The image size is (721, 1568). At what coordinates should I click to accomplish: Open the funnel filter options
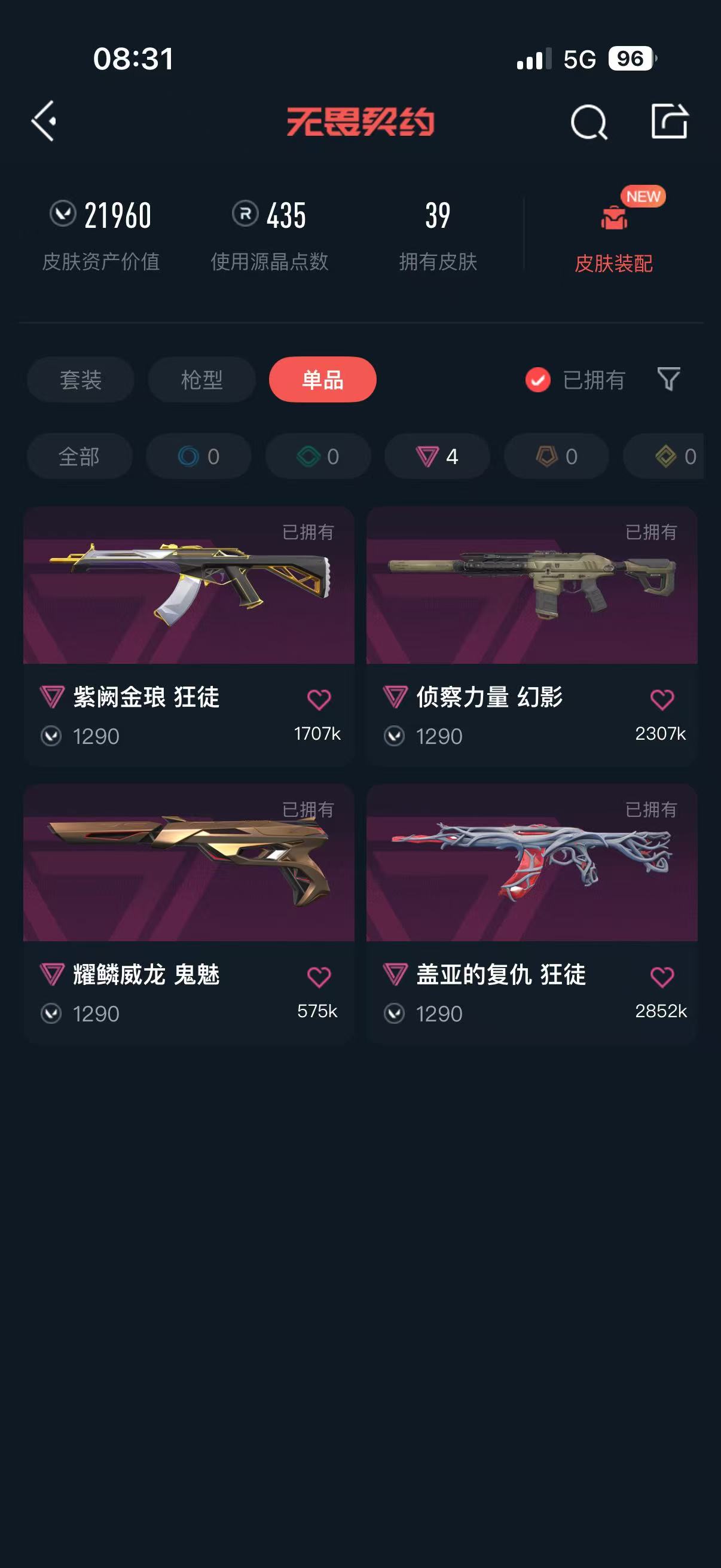coord(668,379)
